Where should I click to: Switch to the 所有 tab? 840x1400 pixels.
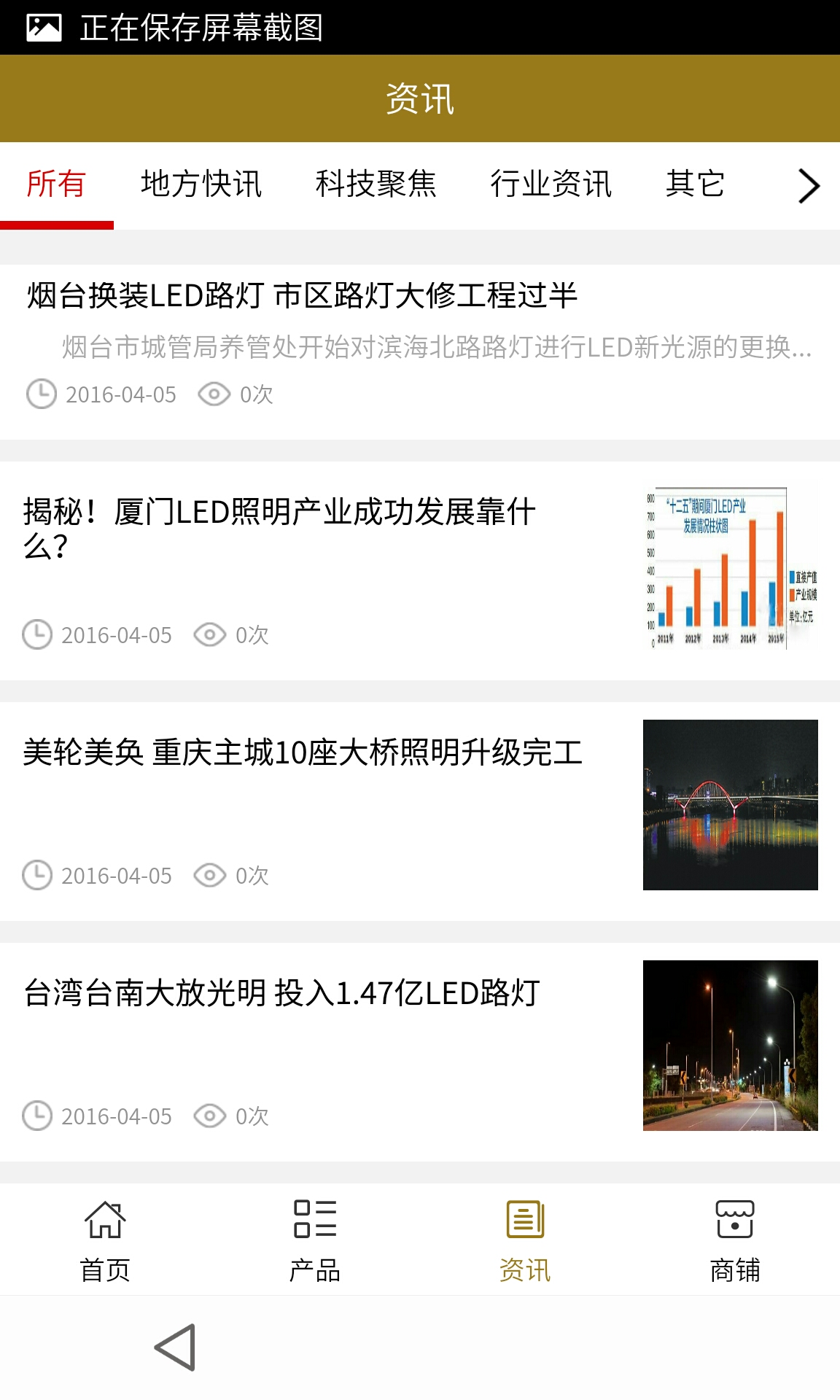point(56,184)
